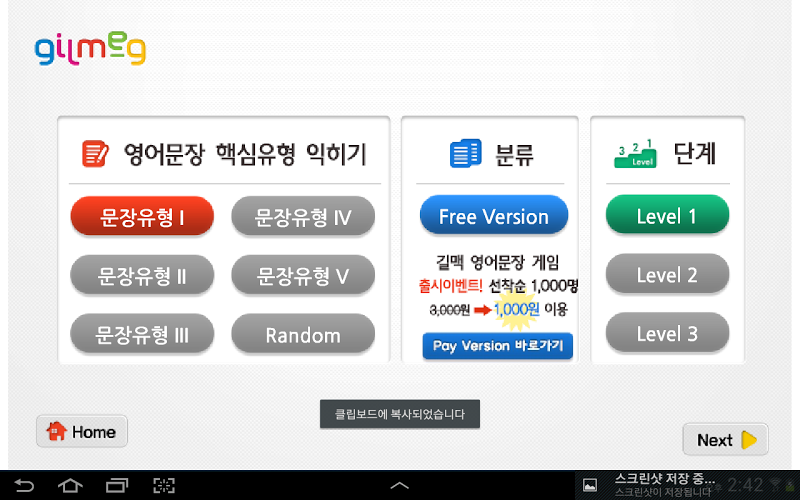Choose 문장유형 V button
The height and width of the screenshot is (500, 800).
pyautogui.click(x=303, y=275)
